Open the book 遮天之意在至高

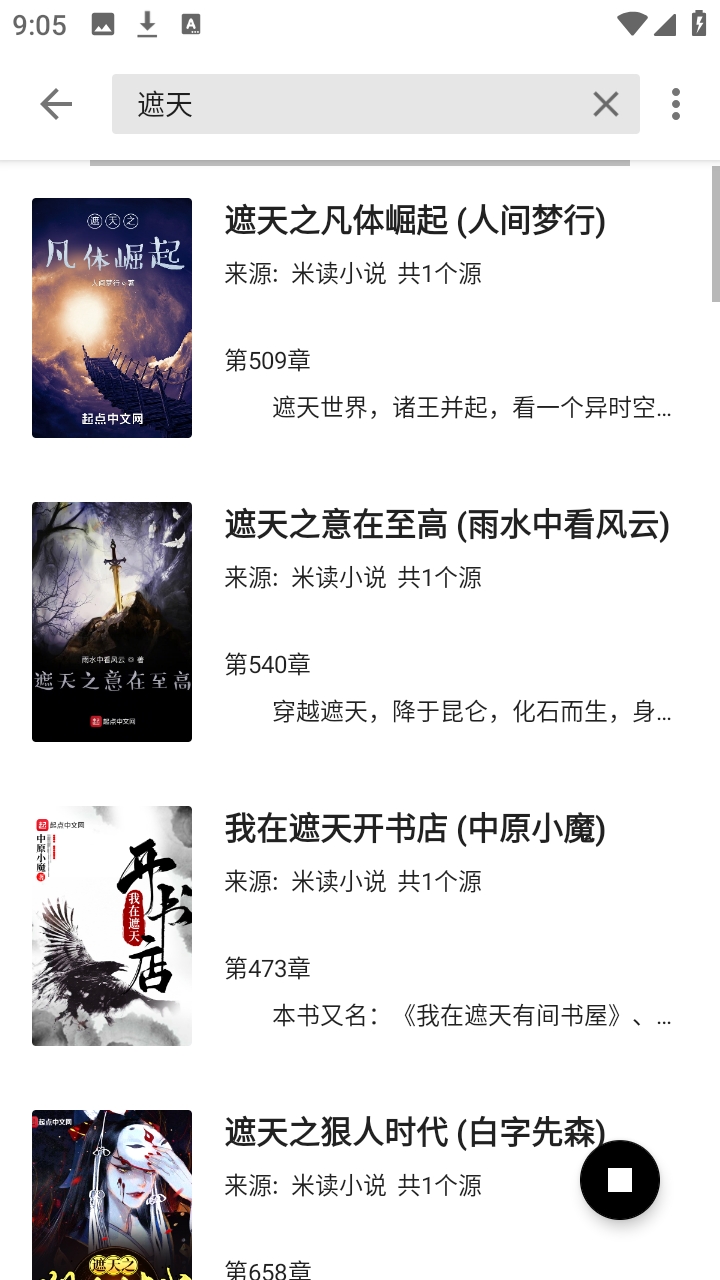point(446,524)
